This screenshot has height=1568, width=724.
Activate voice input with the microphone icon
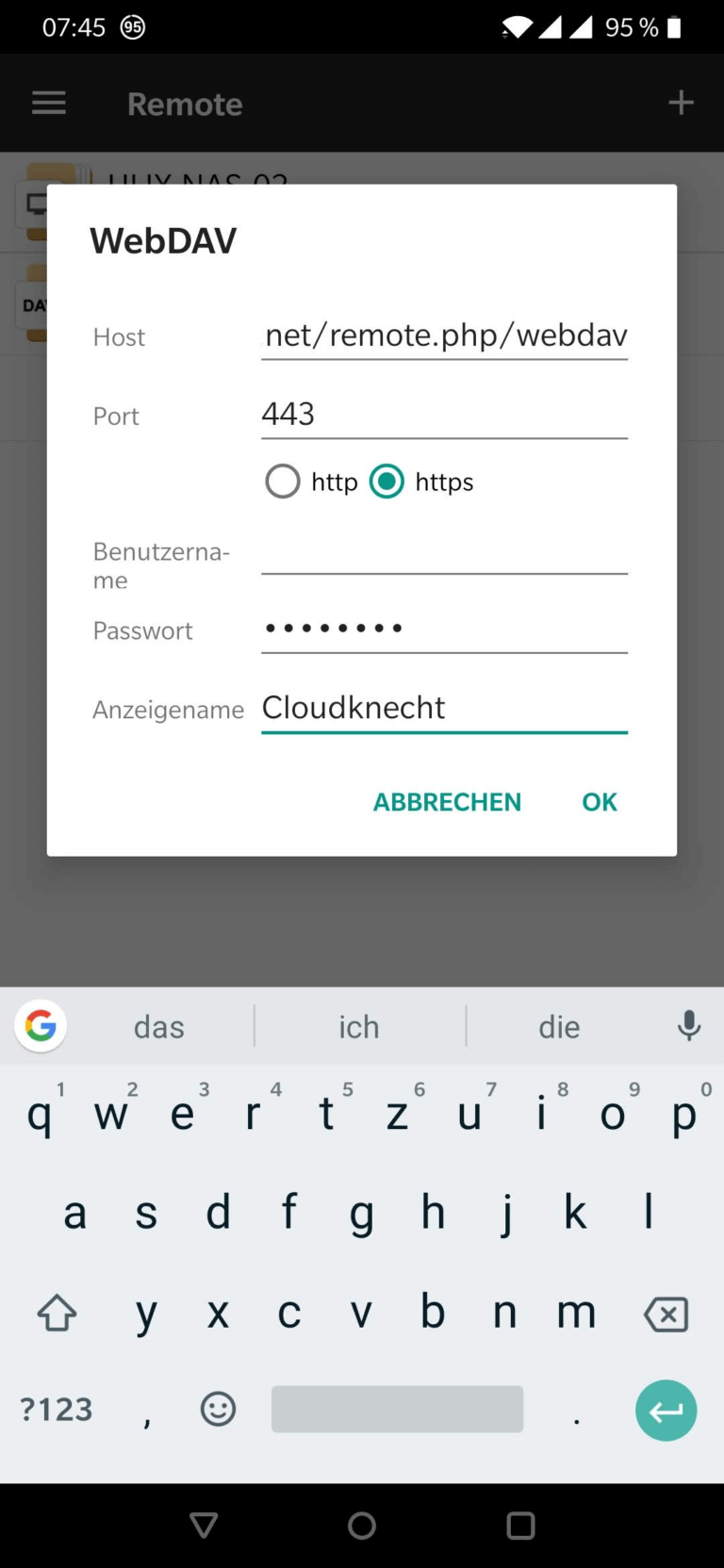click(x=688, y=1025)
